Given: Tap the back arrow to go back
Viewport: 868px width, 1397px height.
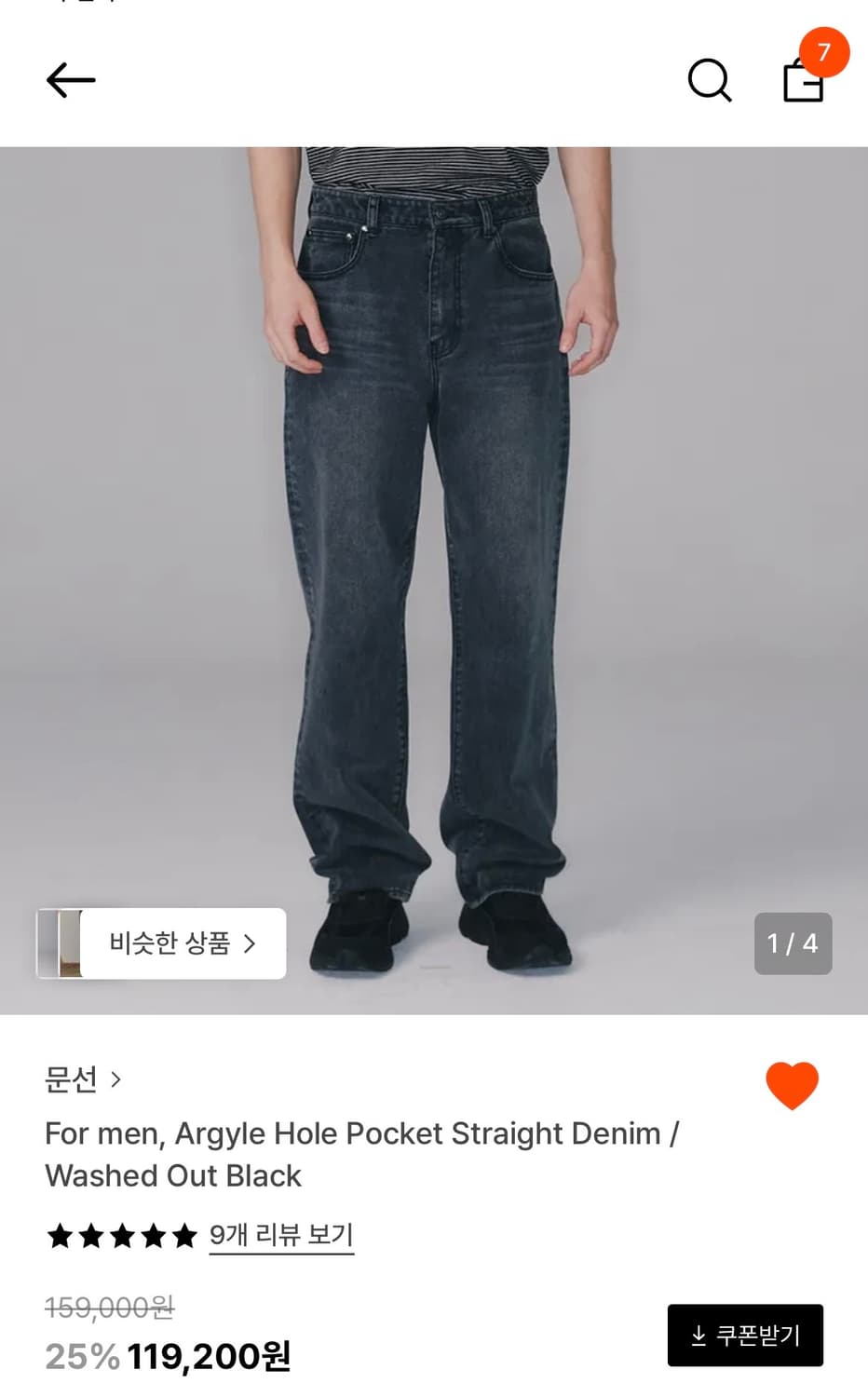Looking at the screenshot, I should click(71, 80).
